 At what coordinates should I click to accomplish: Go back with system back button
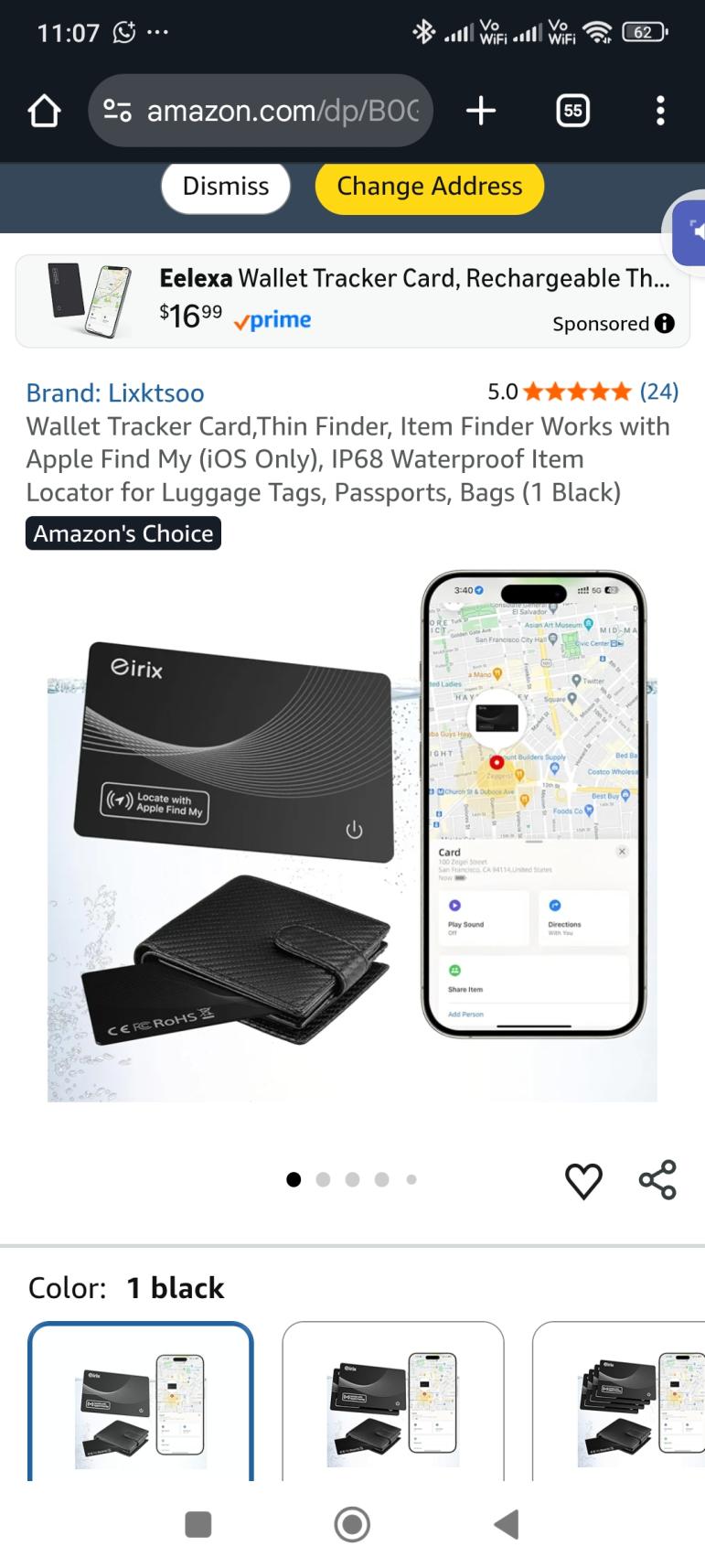506,1524
